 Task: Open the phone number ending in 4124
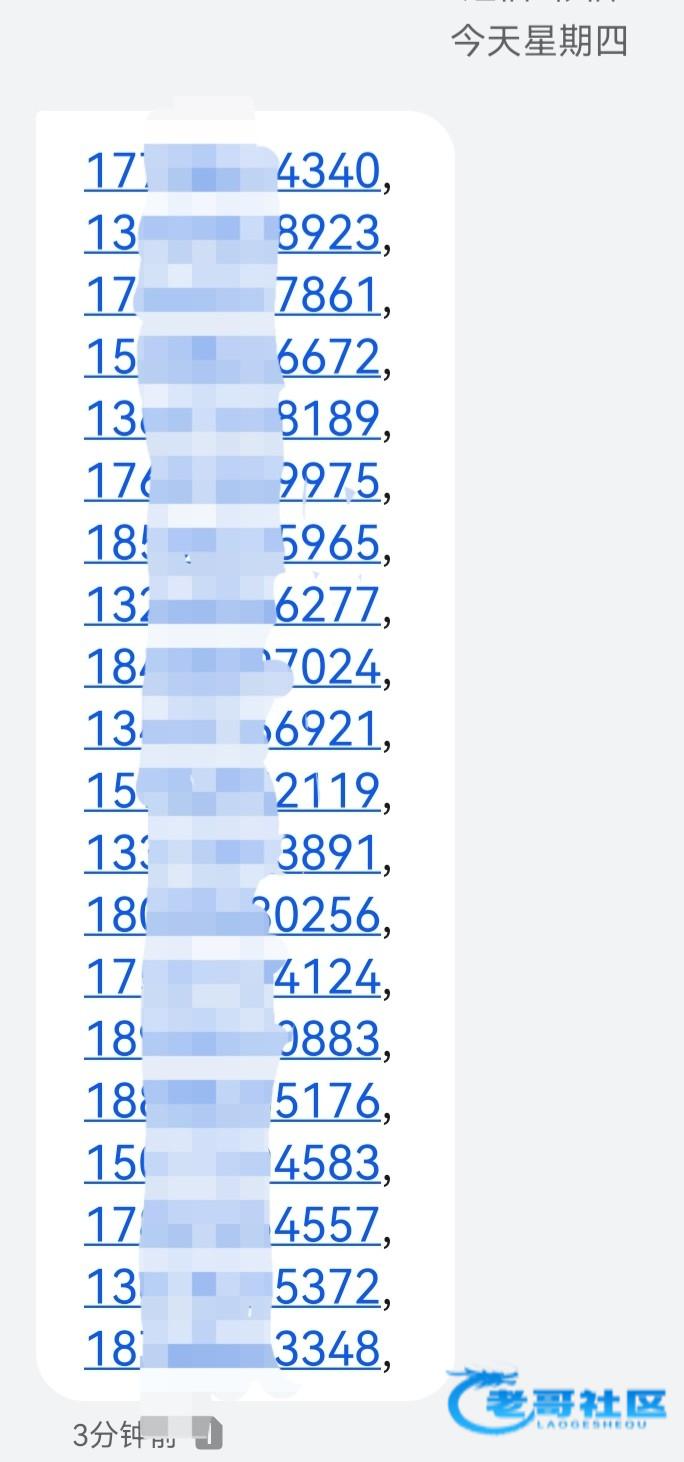[232, 977]
